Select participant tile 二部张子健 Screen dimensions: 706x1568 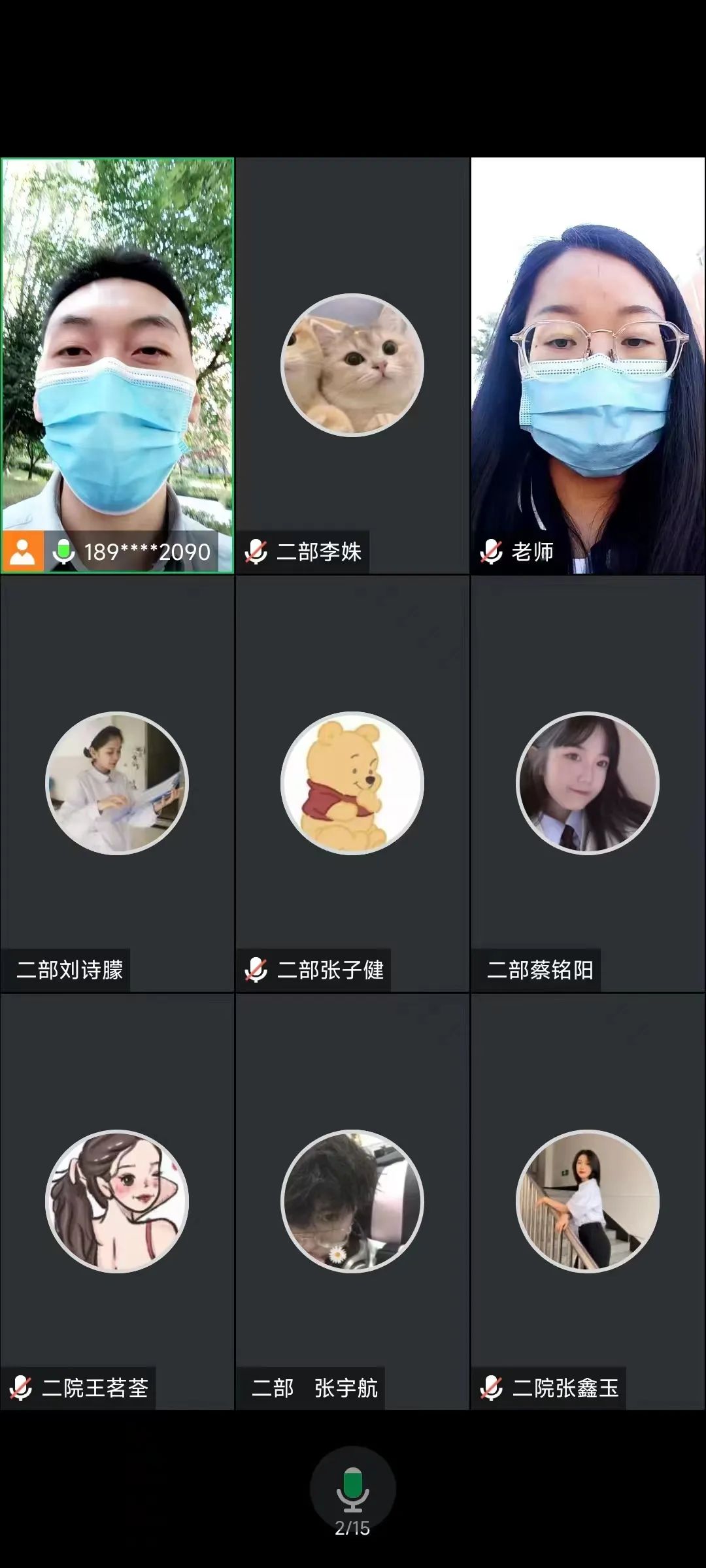point(352,784)
